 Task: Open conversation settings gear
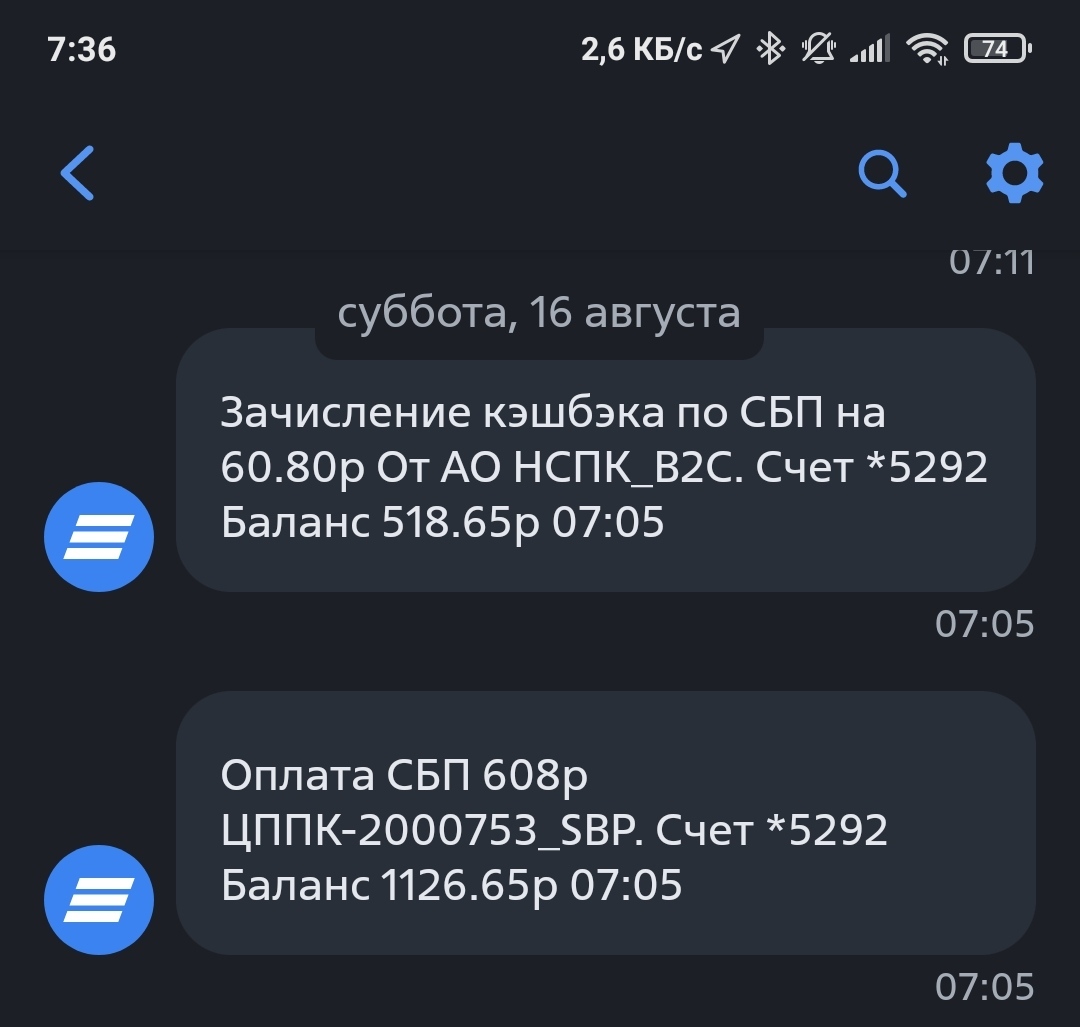pyautogui.click(x=1014, y=173)
